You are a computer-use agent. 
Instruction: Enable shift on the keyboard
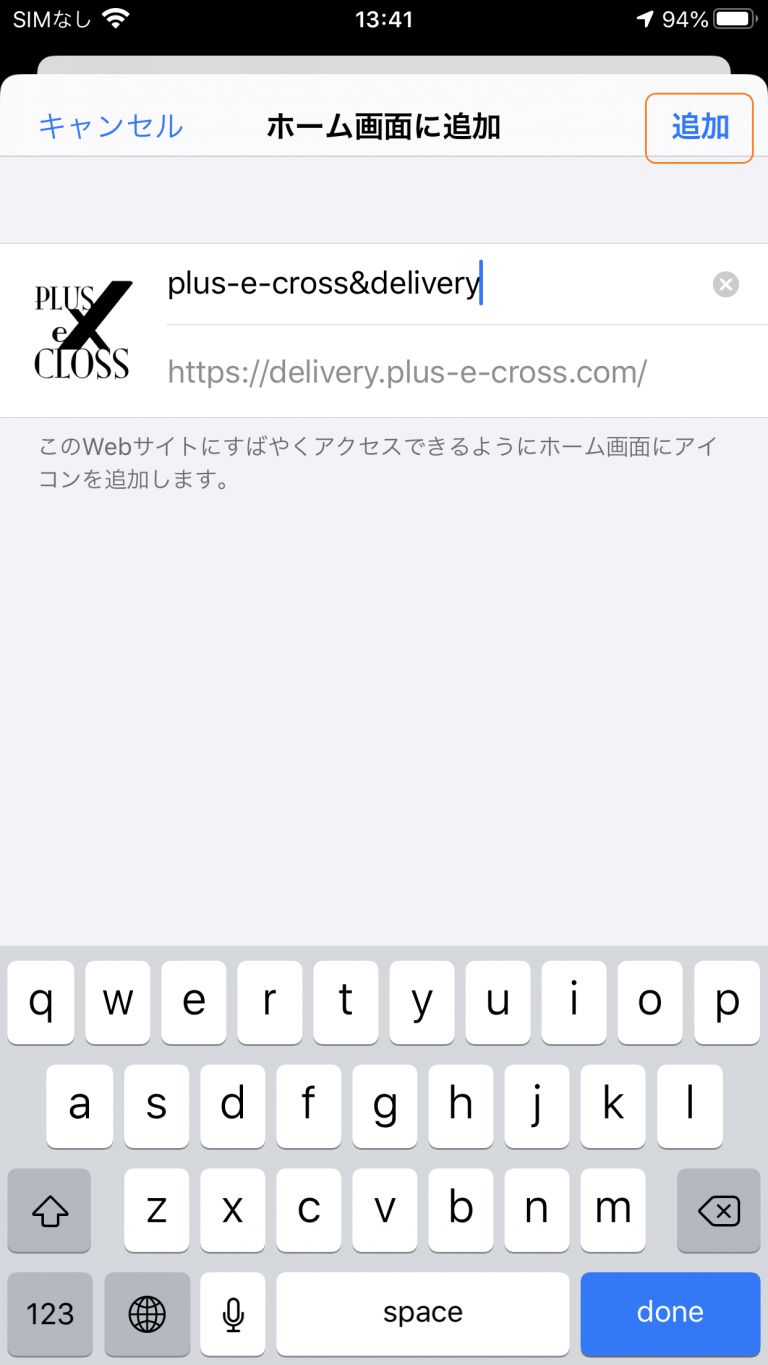50,1211
